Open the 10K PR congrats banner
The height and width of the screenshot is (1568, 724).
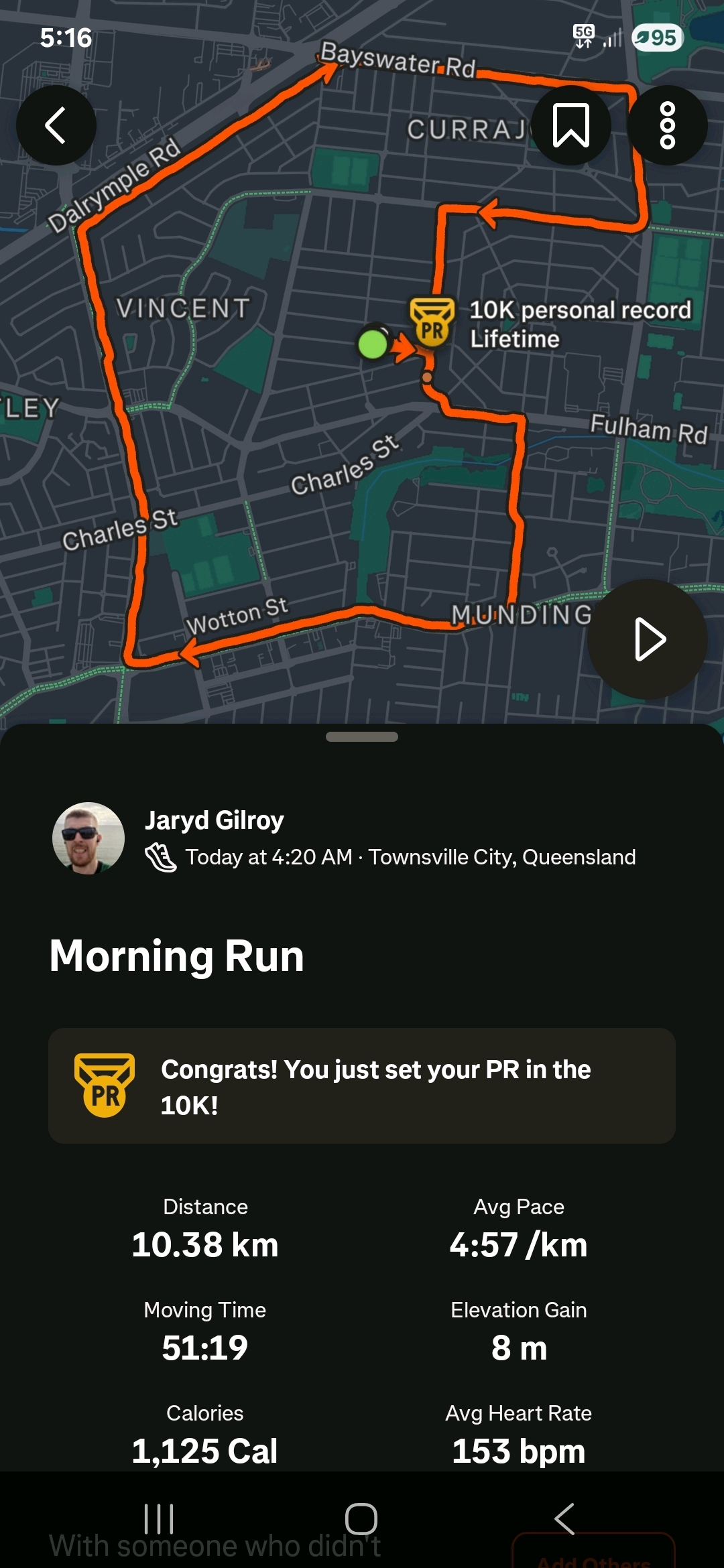[362, 1086]
